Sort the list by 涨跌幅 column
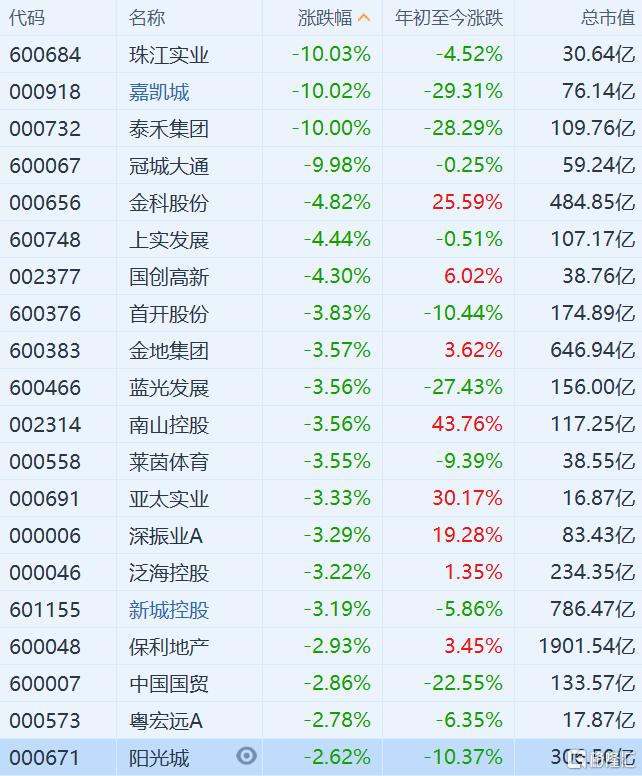This screenshot has height=776, width=642. pos(325,18)
